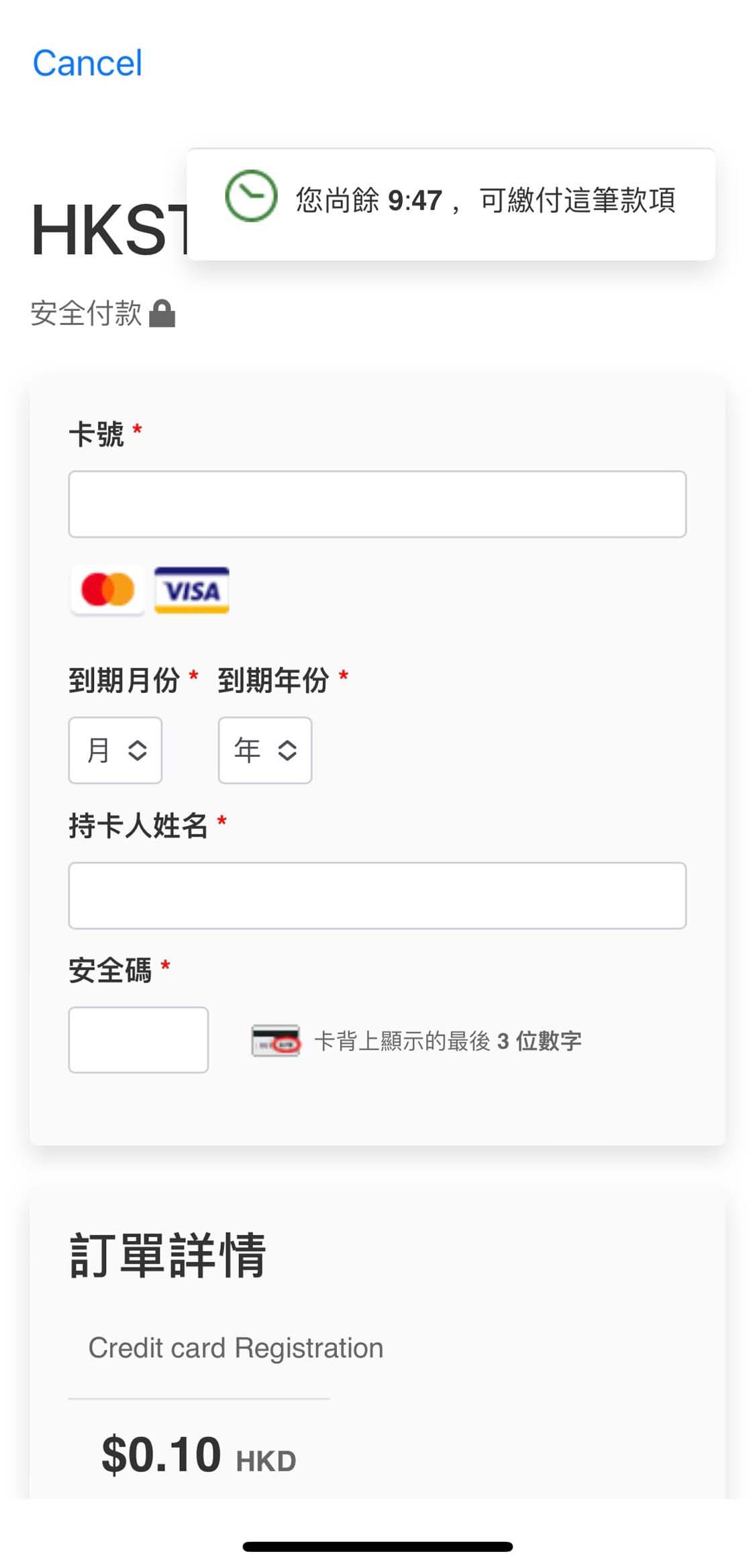Tap the security code (安全碼) field
Screen dimensions: 755x1568
click(x=138, y=1040)
